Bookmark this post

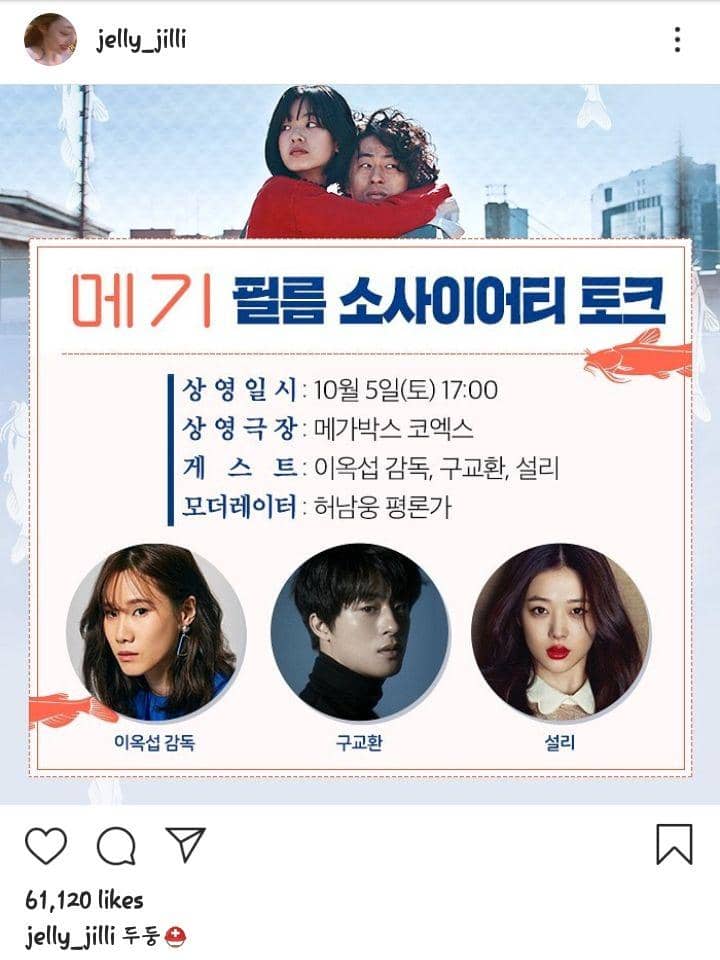coord(674,844)
